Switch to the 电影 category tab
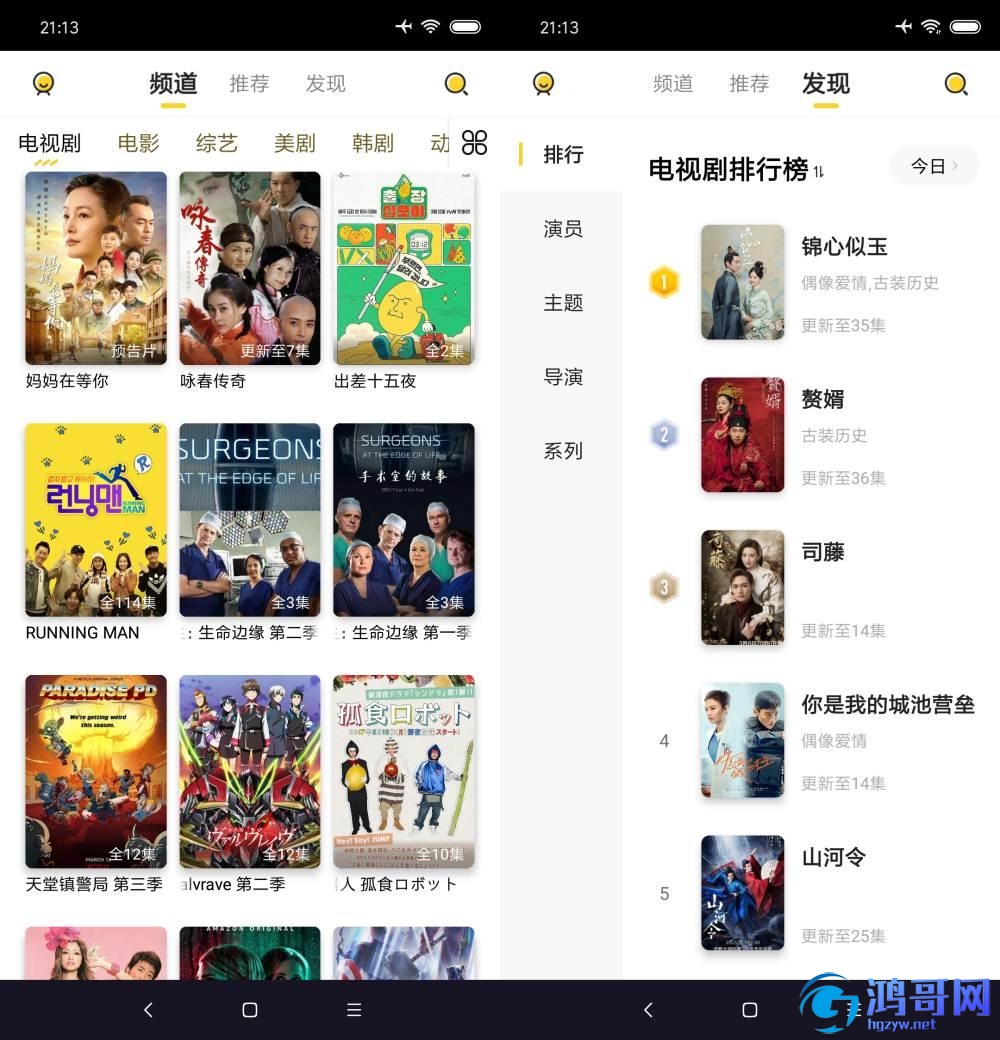The height and width of the screenshot is (1040, 1000). pyautogui.click(x=138, y=144)
